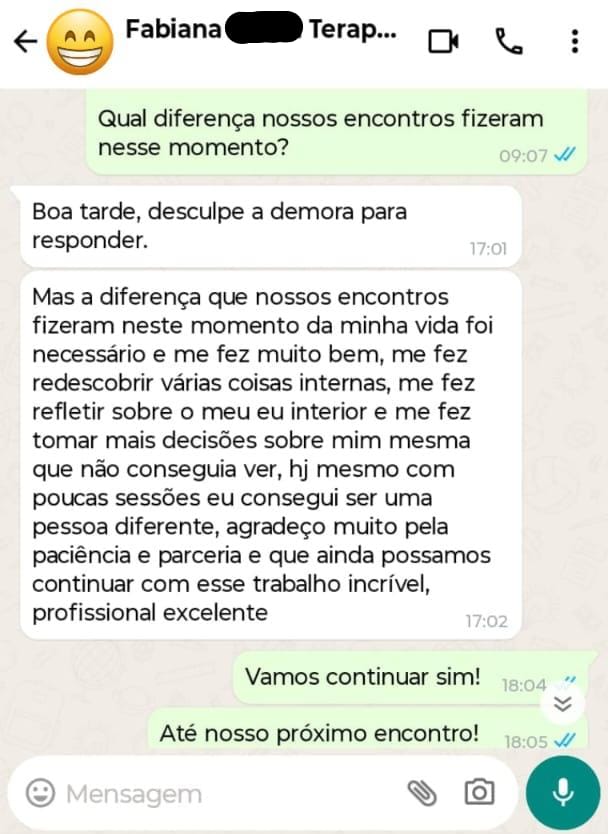The width and height of the screenshot is (608, 834).
Task: Open the camera from the message bar
Action: [x=479, y=793]
